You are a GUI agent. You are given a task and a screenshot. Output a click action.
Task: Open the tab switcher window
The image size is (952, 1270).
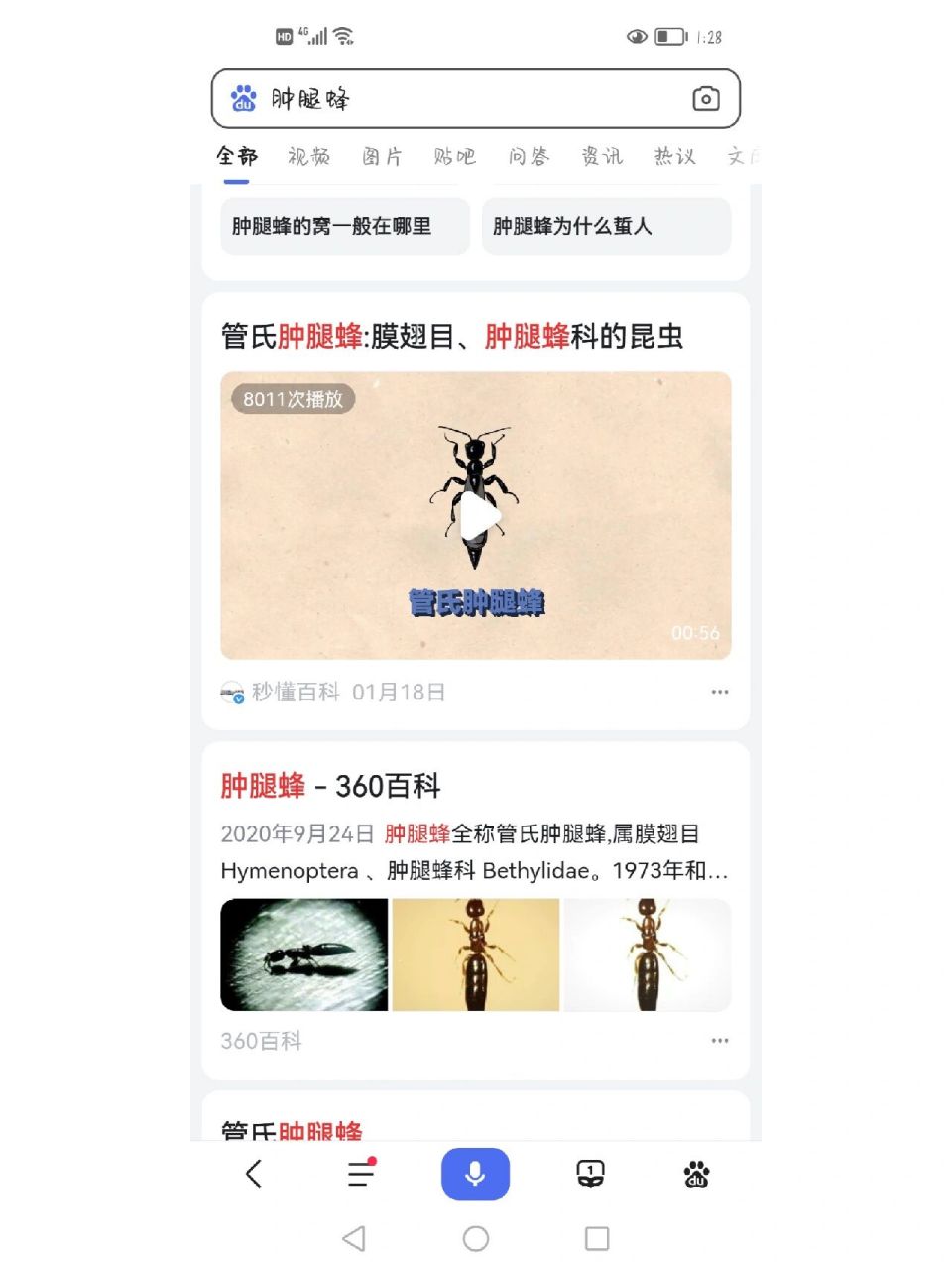(x=590, y=1174)
